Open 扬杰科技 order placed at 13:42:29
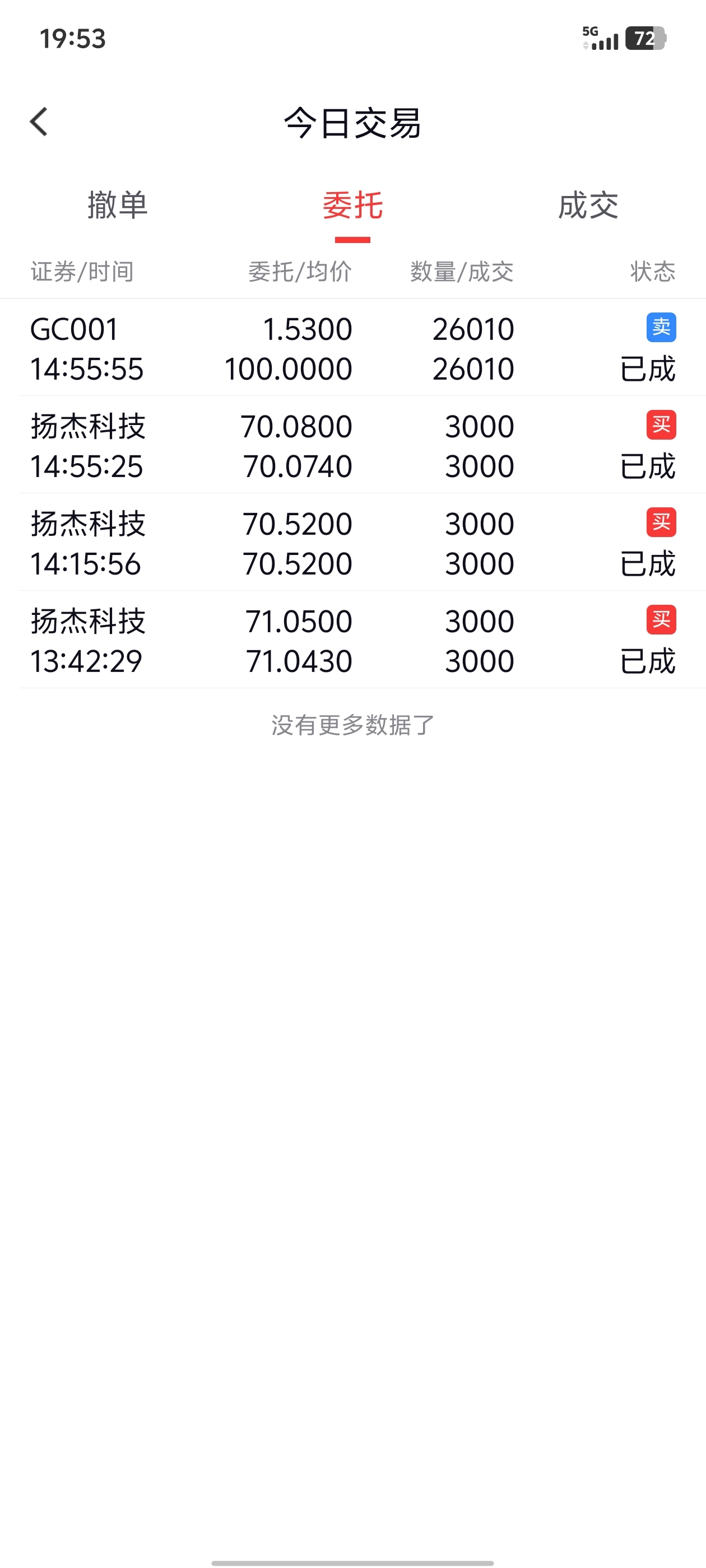706x1568 pixels. click(x=352, y=640)
